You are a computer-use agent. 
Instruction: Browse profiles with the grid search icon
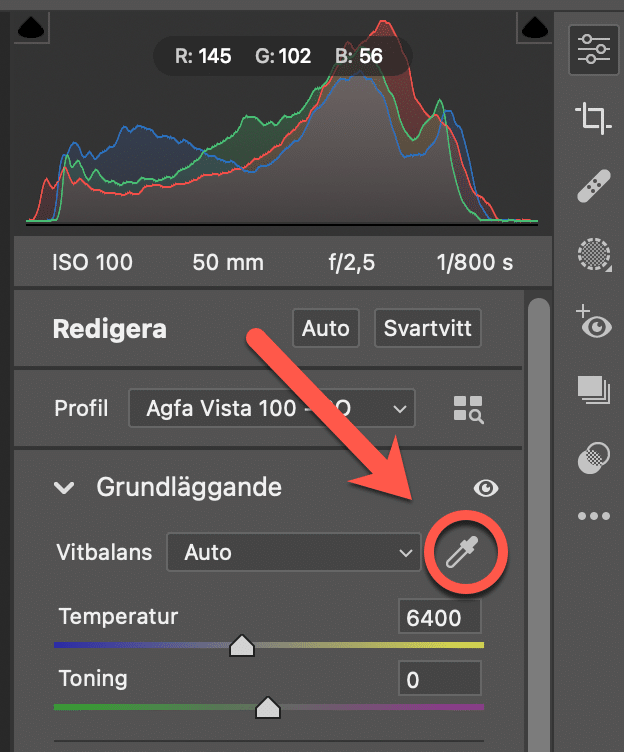point(467,408)
